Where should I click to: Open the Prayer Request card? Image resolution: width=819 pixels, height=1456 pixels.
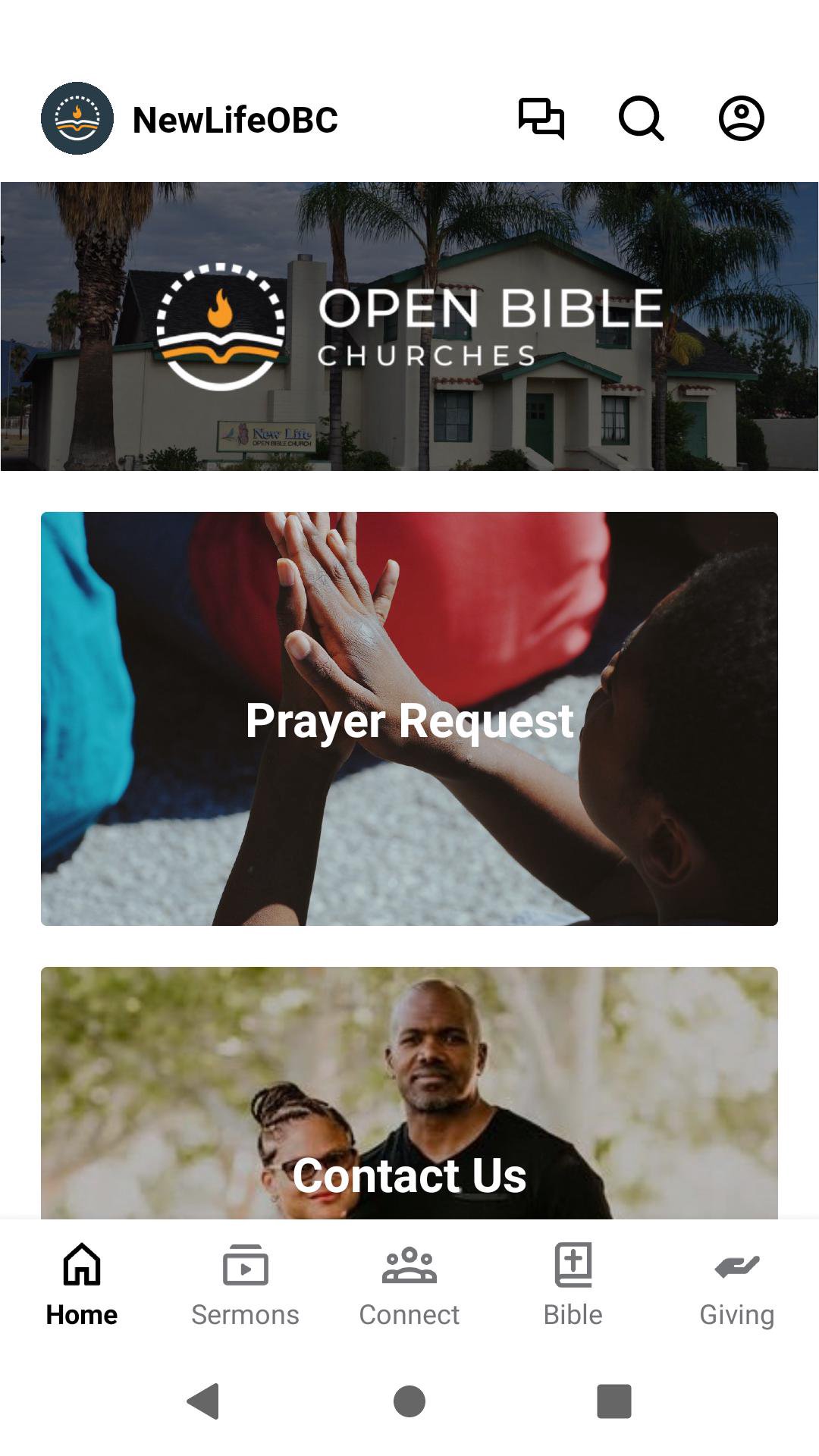(x=409, y=718)
